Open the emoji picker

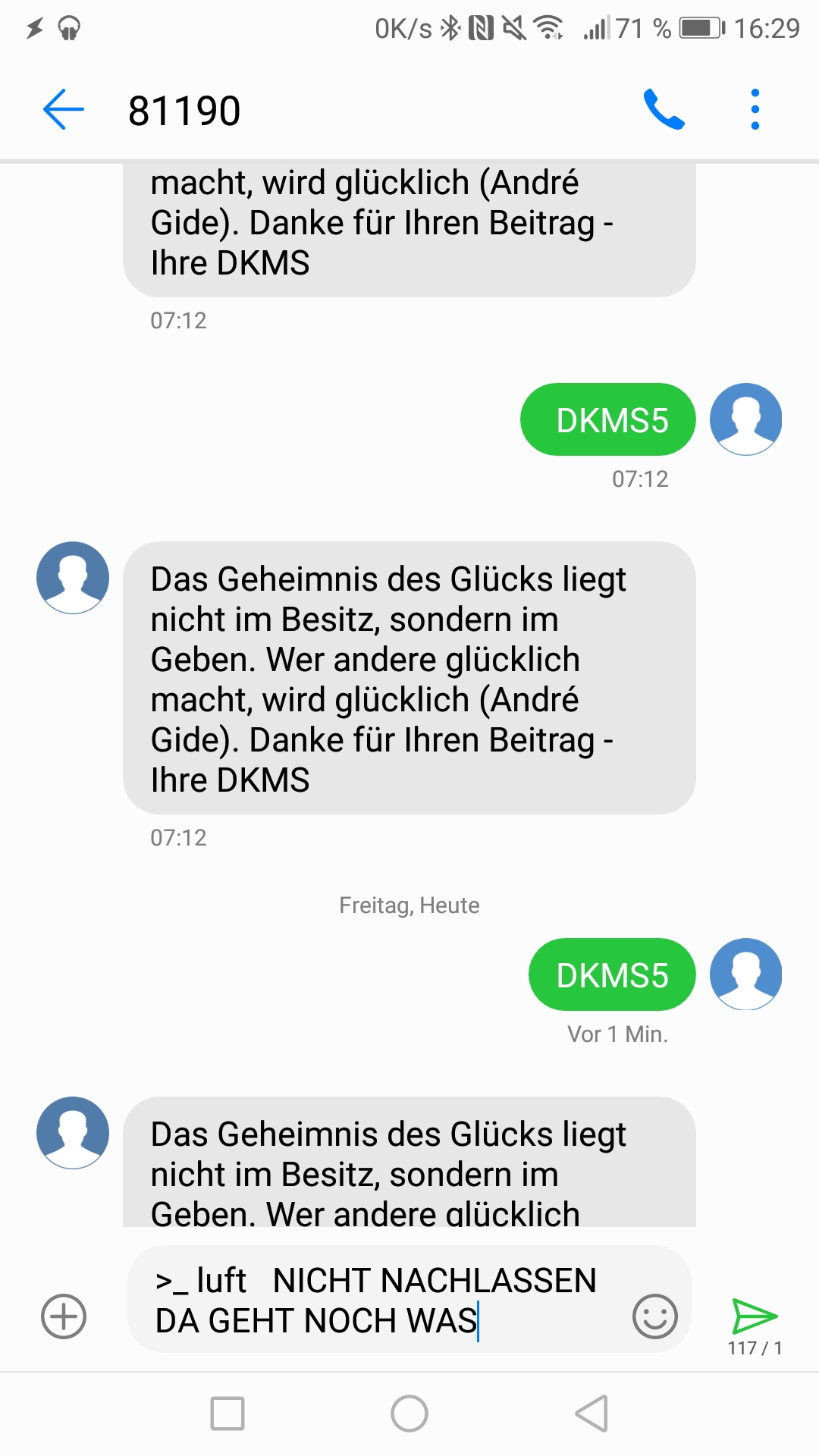654,1316
